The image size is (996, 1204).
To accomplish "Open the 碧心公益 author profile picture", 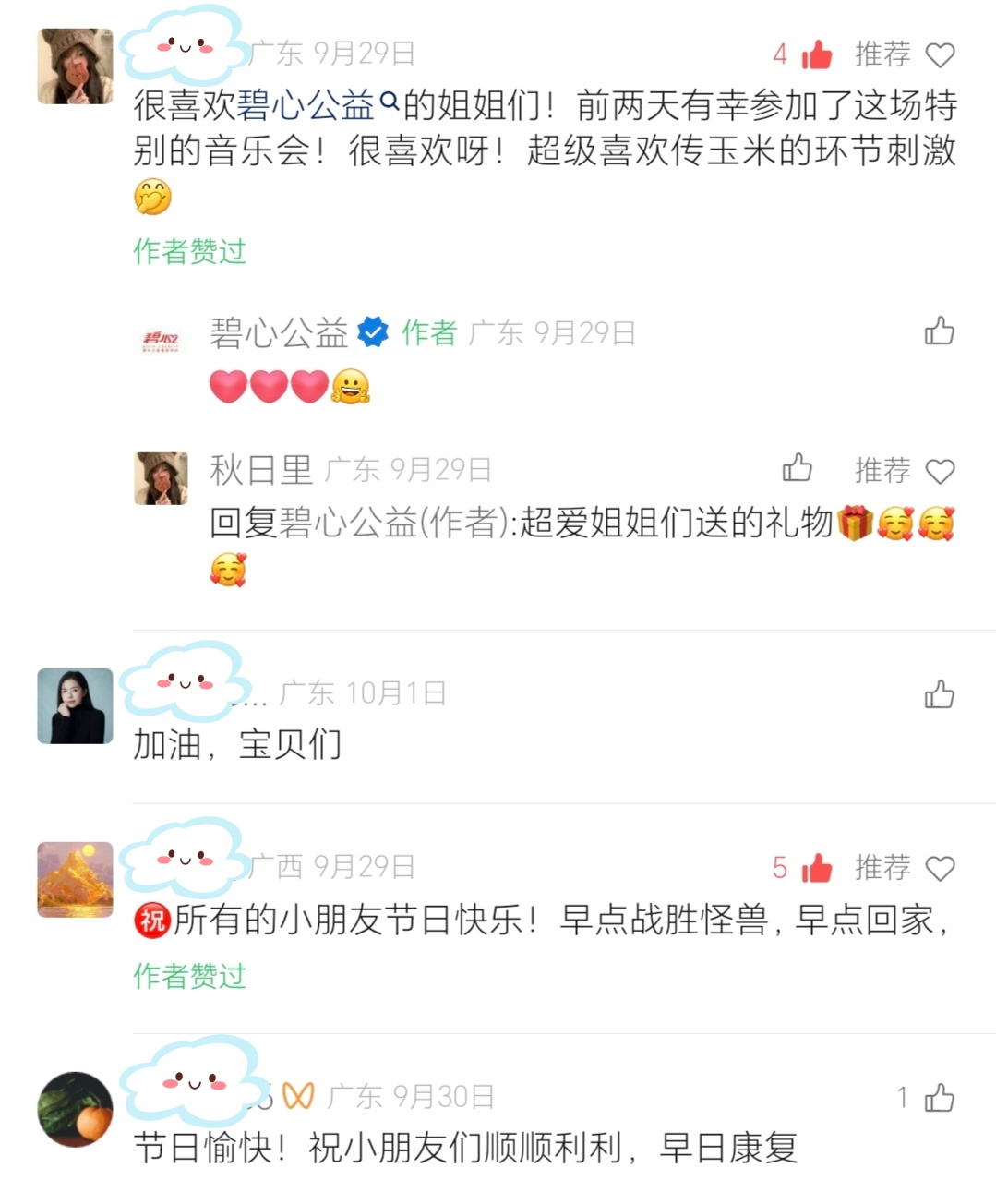I will [161, 340].
